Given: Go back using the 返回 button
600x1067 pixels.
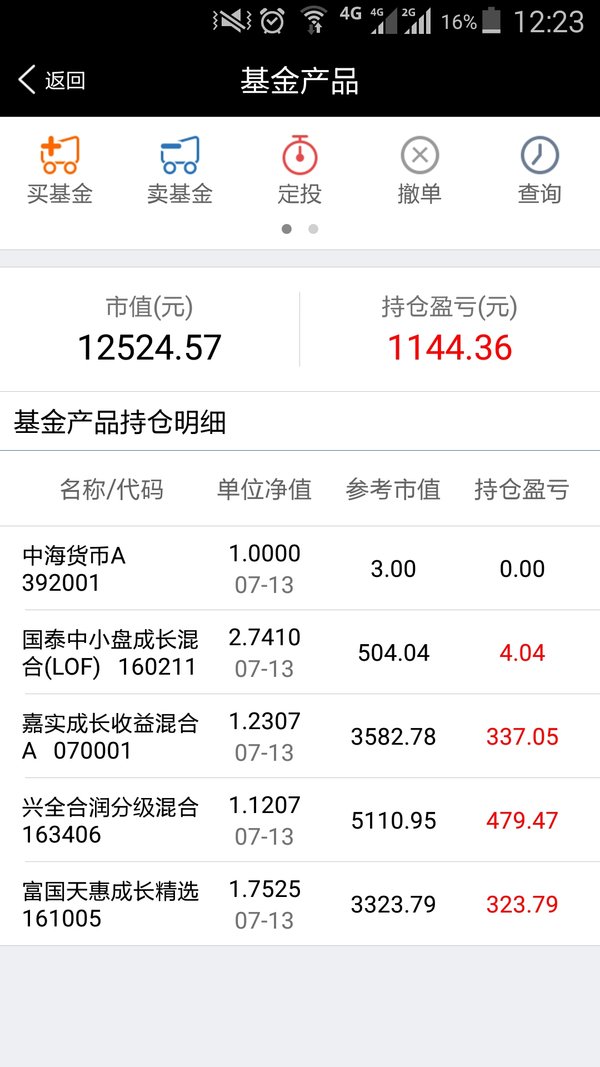Looking at the screenshot, I should click(x=51, y=80).
